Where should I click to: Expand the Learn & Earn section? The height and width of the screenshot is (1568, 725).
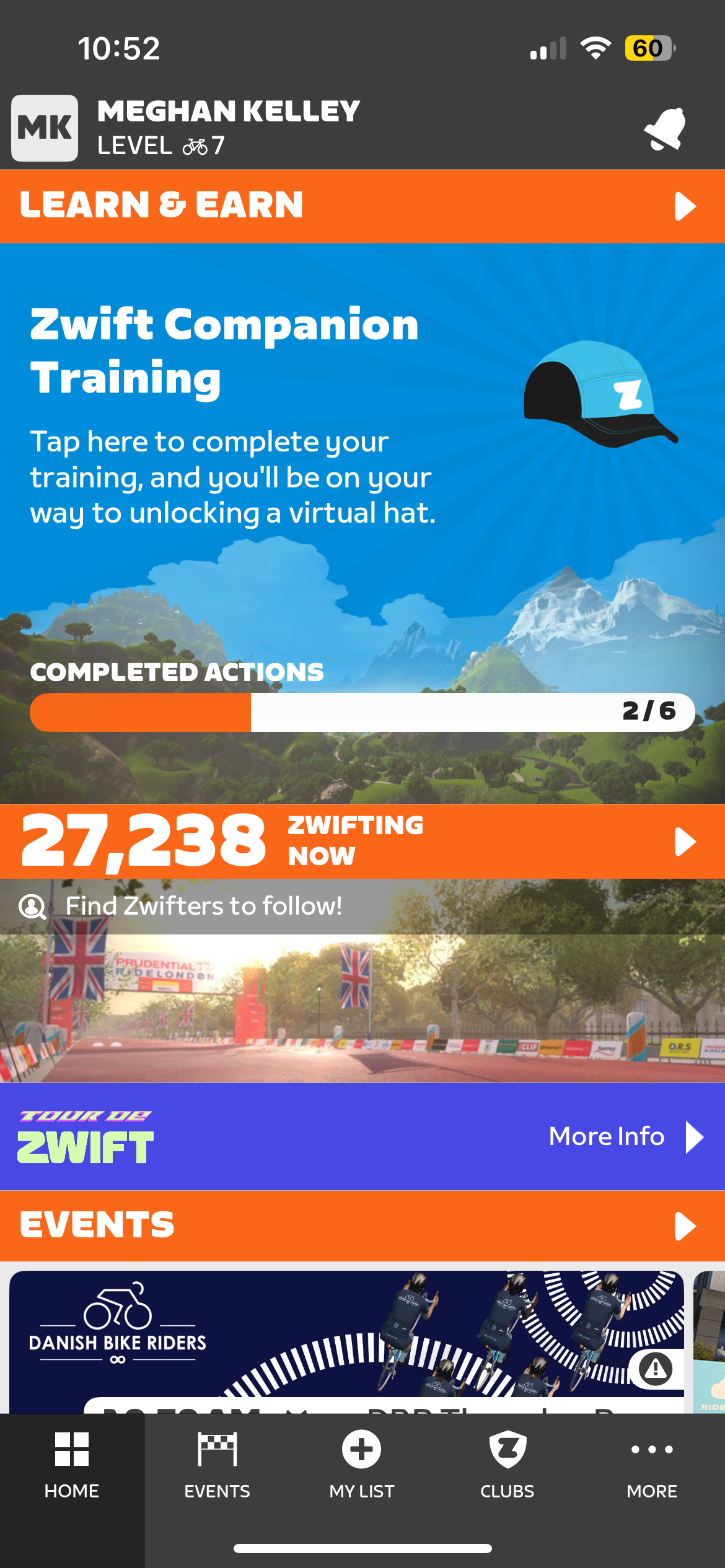pyautogui.click(x=362, y=206)
